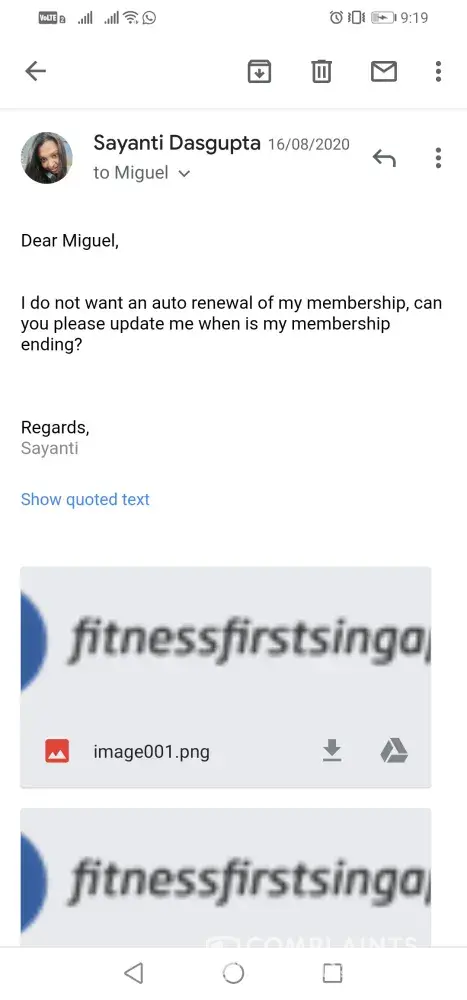Open the top toolbar overflow menu
The width and height of the screenshot is (467, 1000).
pyautogui.click(x=438, y=71)
